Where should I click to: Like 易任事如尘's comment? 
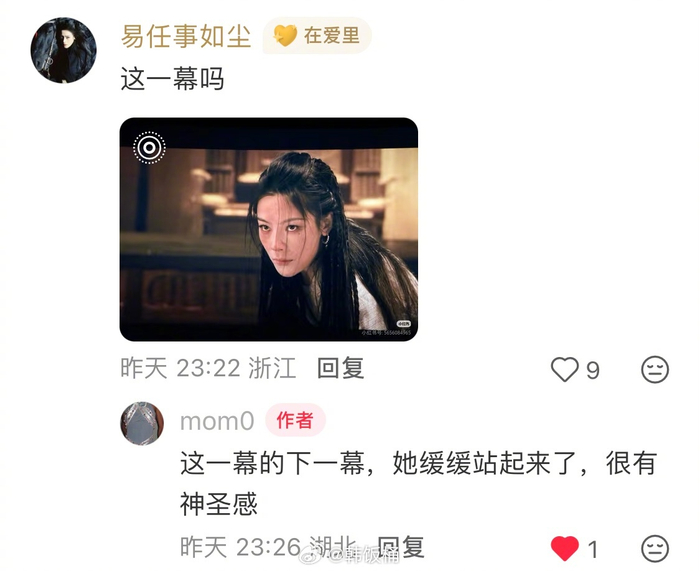tap(565, 369)
